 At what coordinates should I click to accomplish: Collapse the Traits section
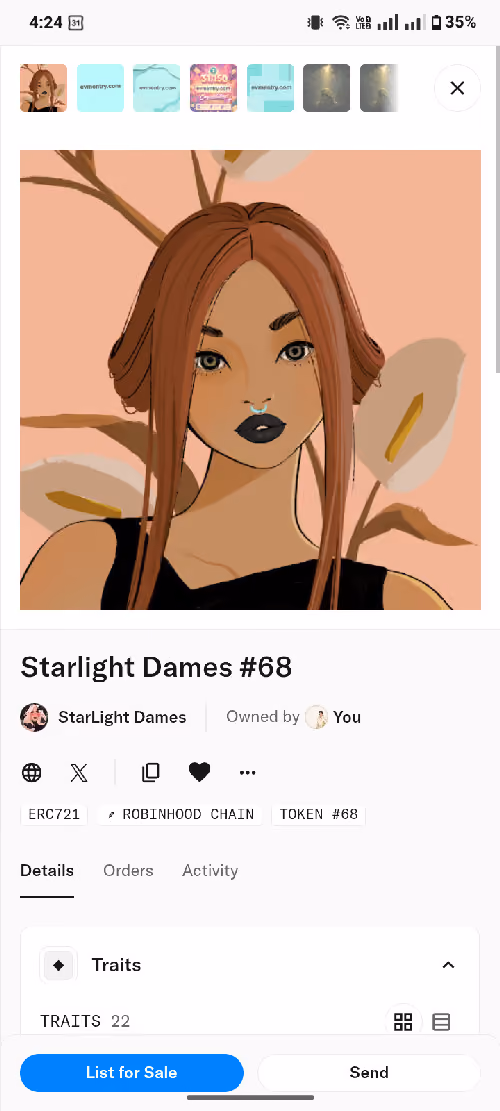tap(448, 965)
